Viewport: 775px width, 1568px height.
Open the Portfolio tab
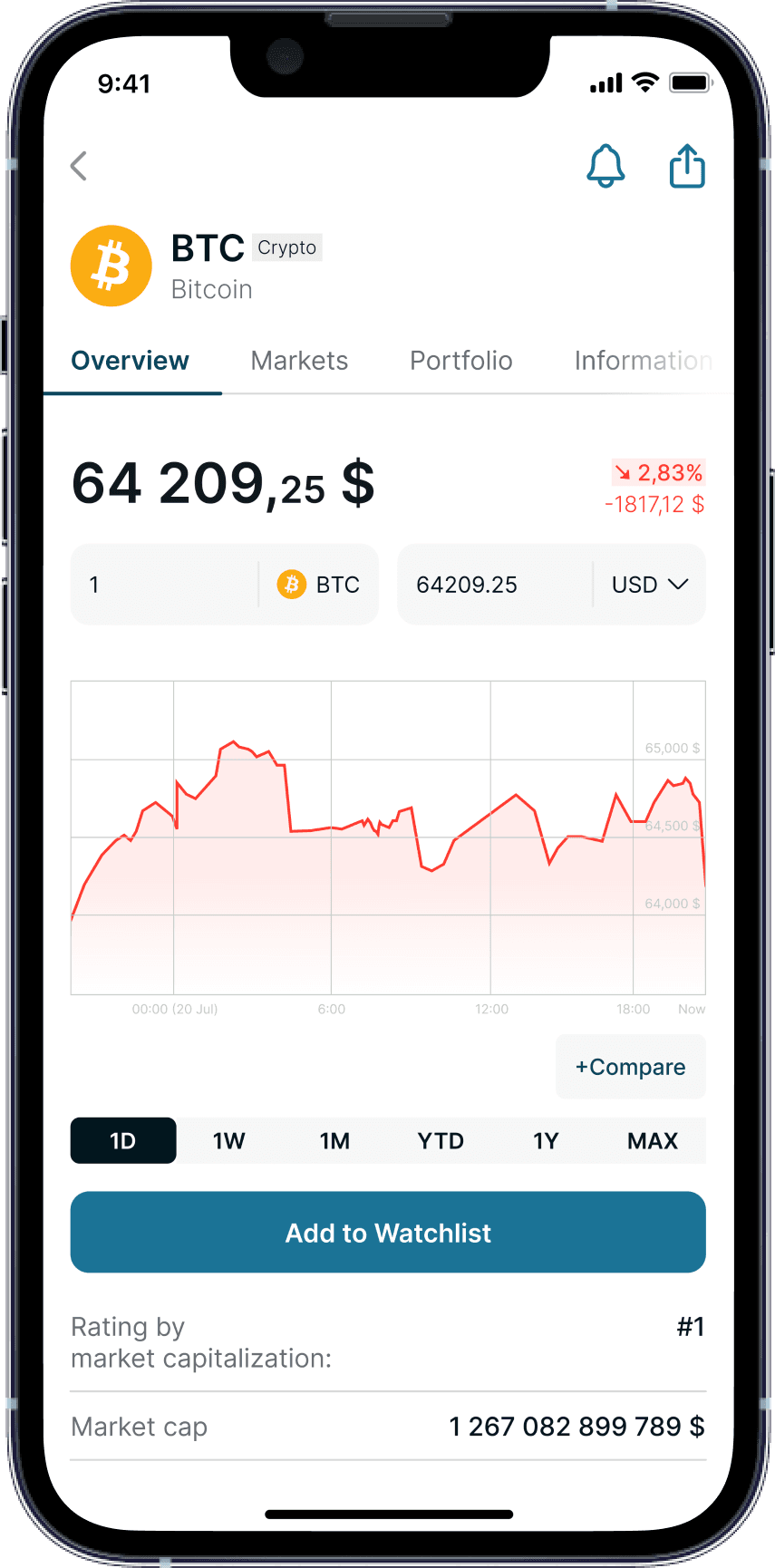point(460,361)
